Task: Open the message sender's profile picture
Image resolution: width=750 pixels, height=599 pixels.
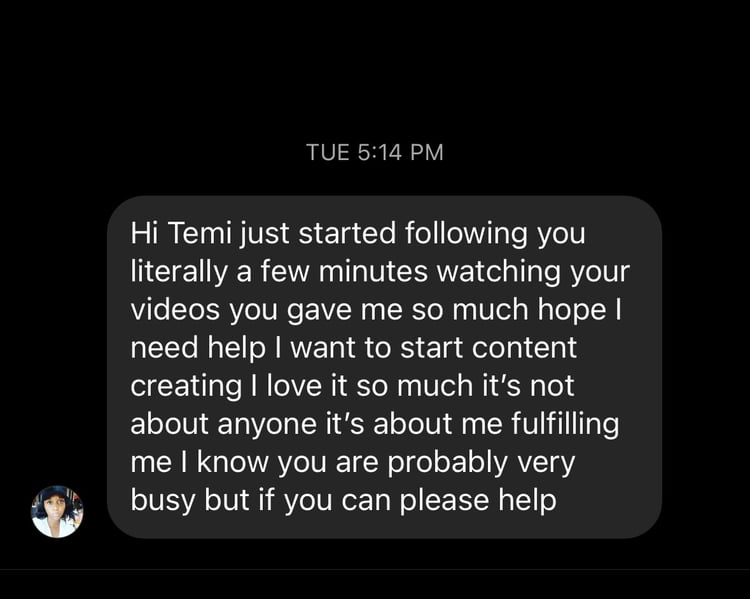Action: [x=57, y=512]
